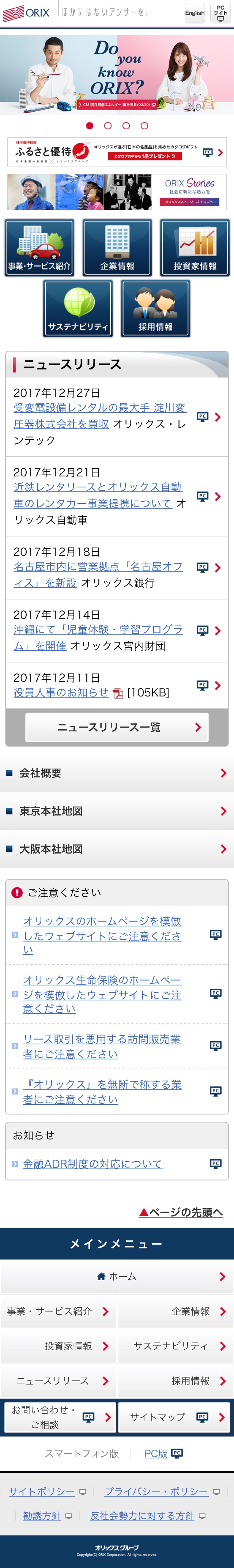Open the ふるさと優待 banner
The width and height of the screenshot is (234, 1568).
[117, 152]
